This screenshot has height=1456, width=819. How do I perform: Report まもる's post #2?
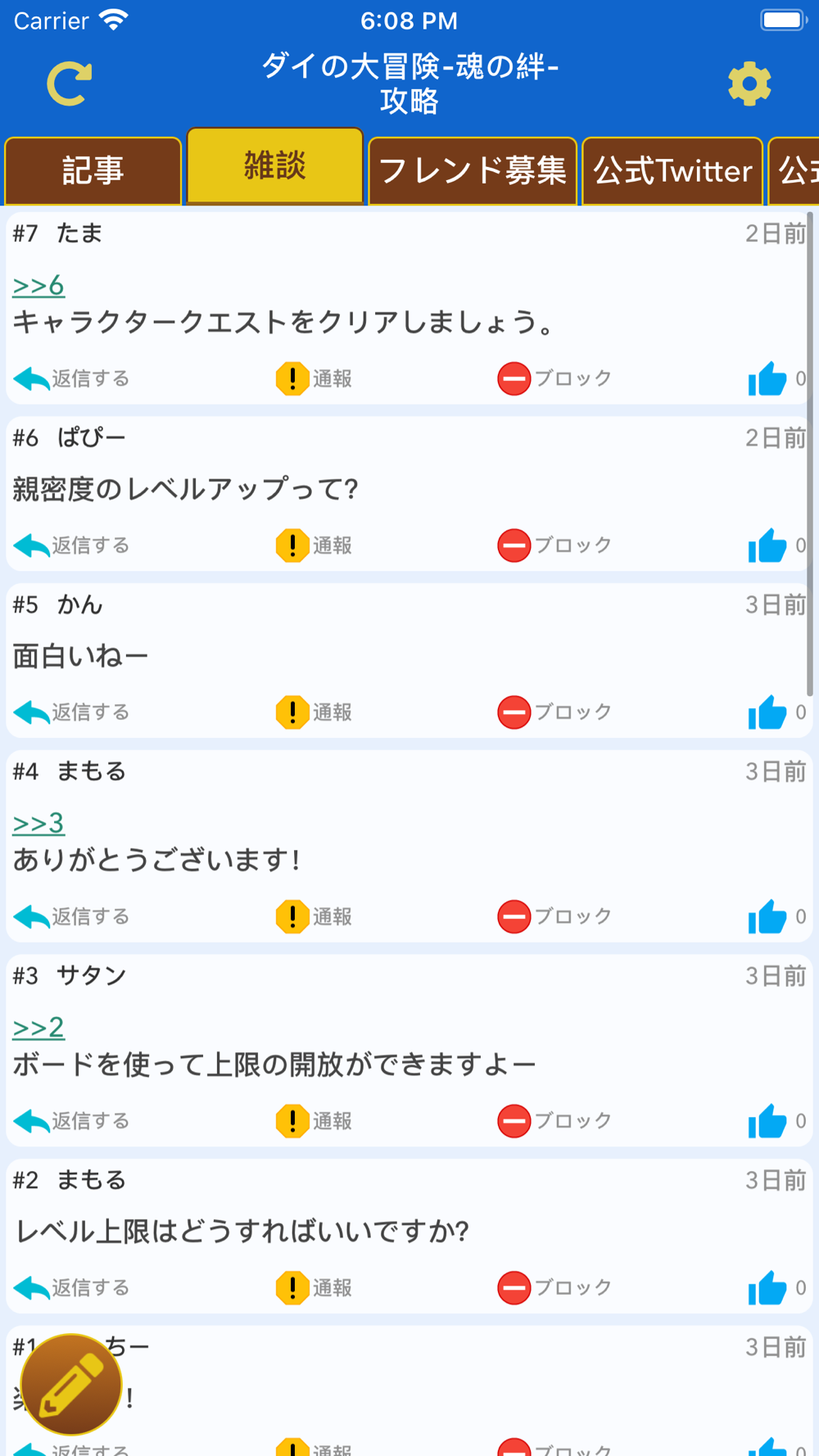(314, 1288)
